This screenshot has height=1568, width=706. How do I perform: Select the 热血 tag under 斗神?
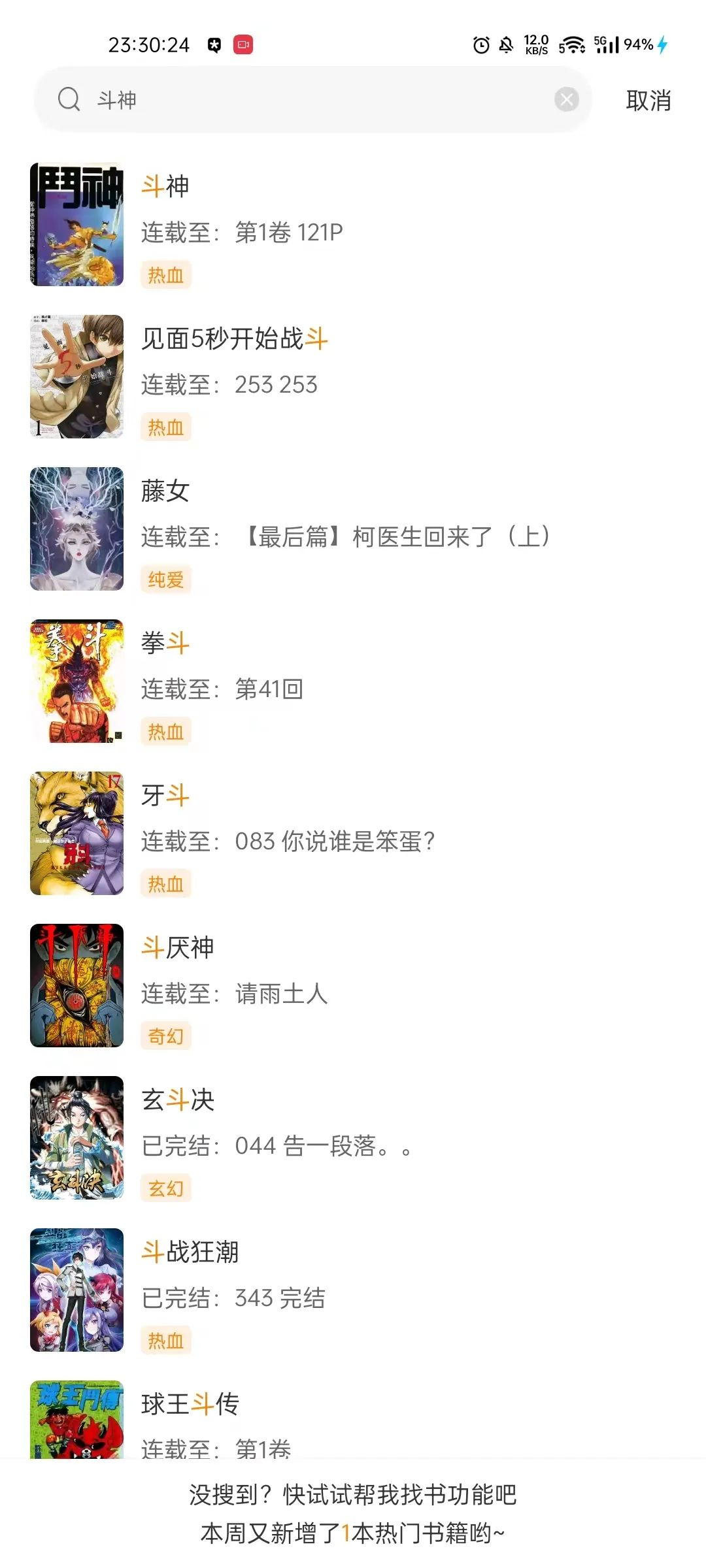(166, 275)
